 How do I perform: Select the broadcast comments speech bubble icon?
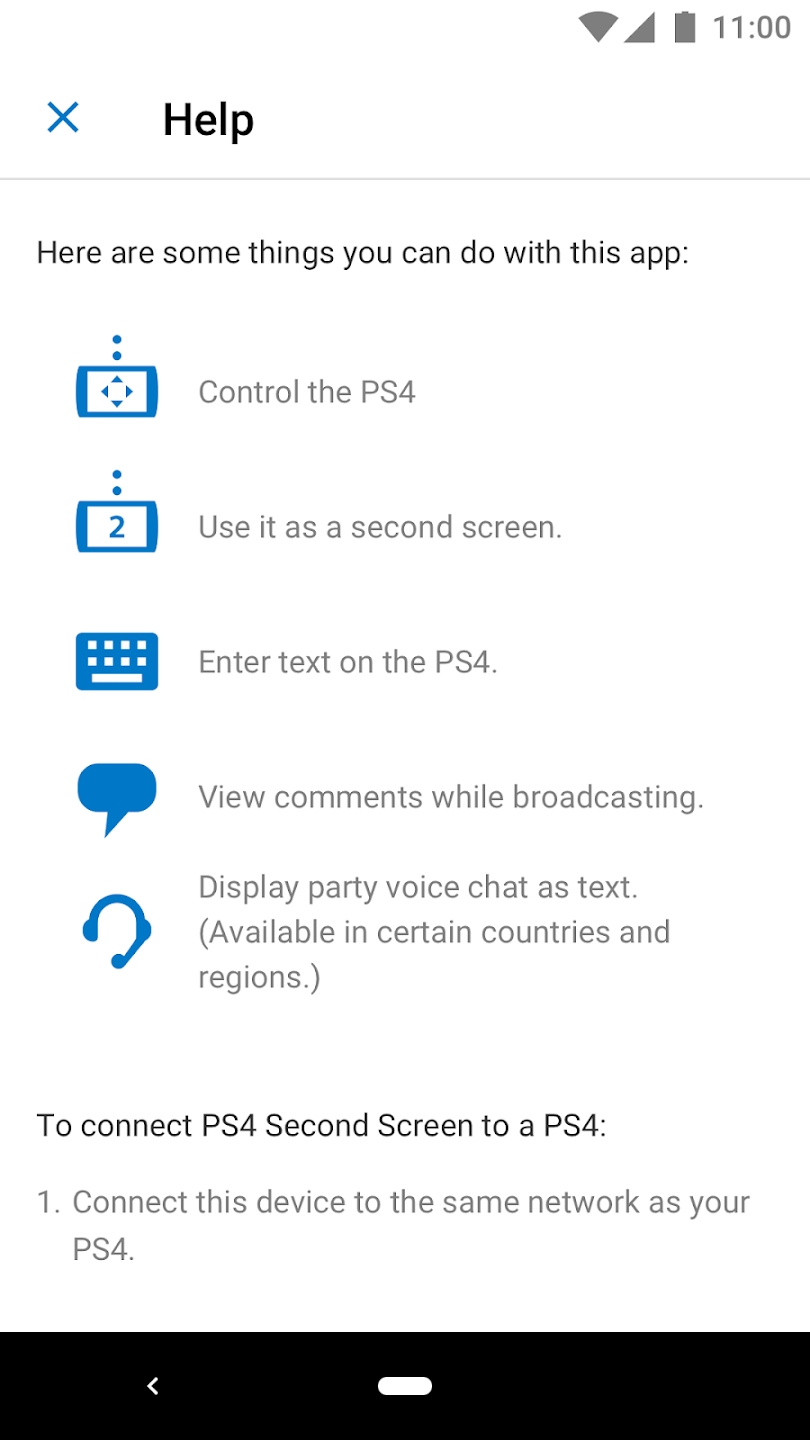click(x=117, y=796)
